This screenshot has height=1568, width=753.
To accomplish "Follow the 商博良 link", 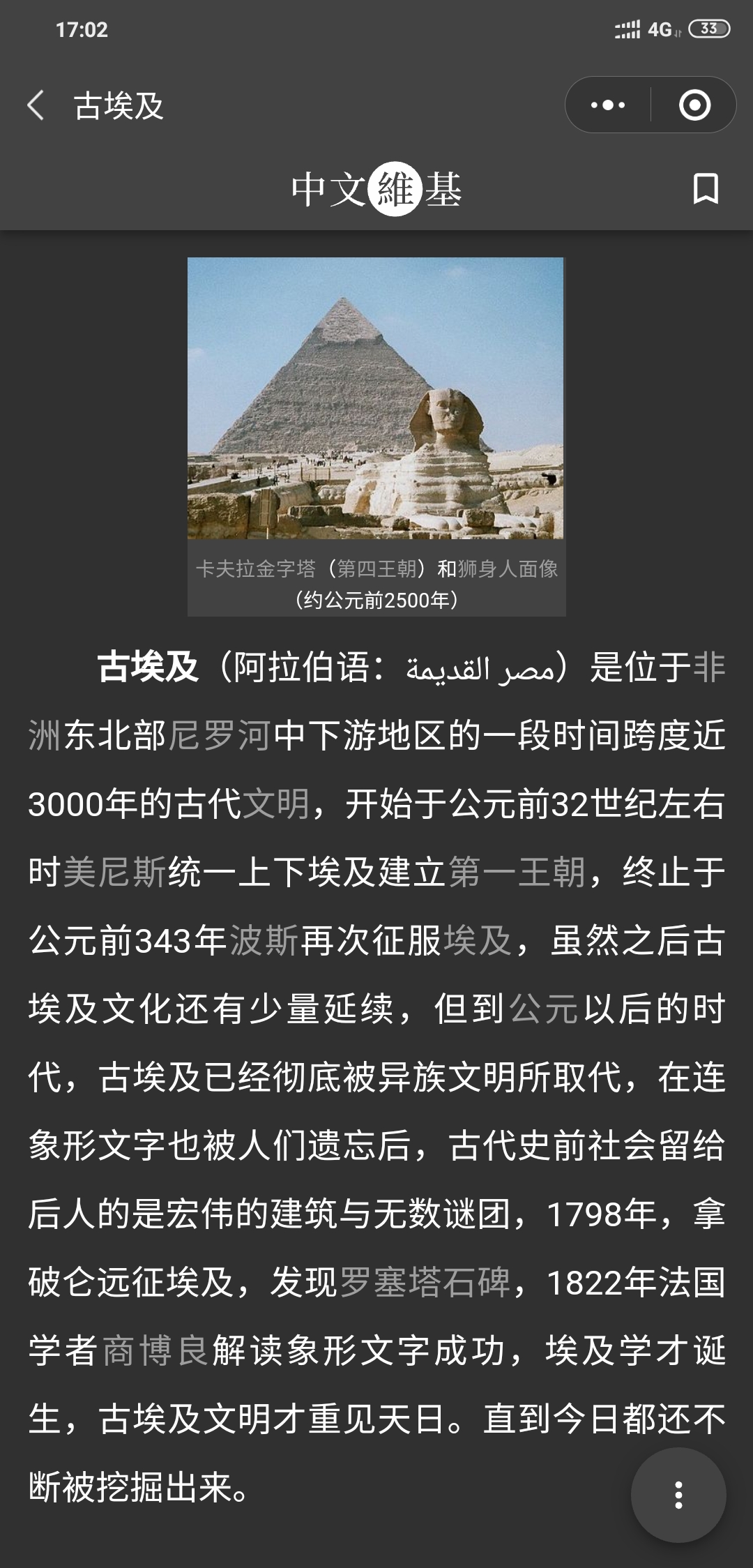I will point(155,1350).
